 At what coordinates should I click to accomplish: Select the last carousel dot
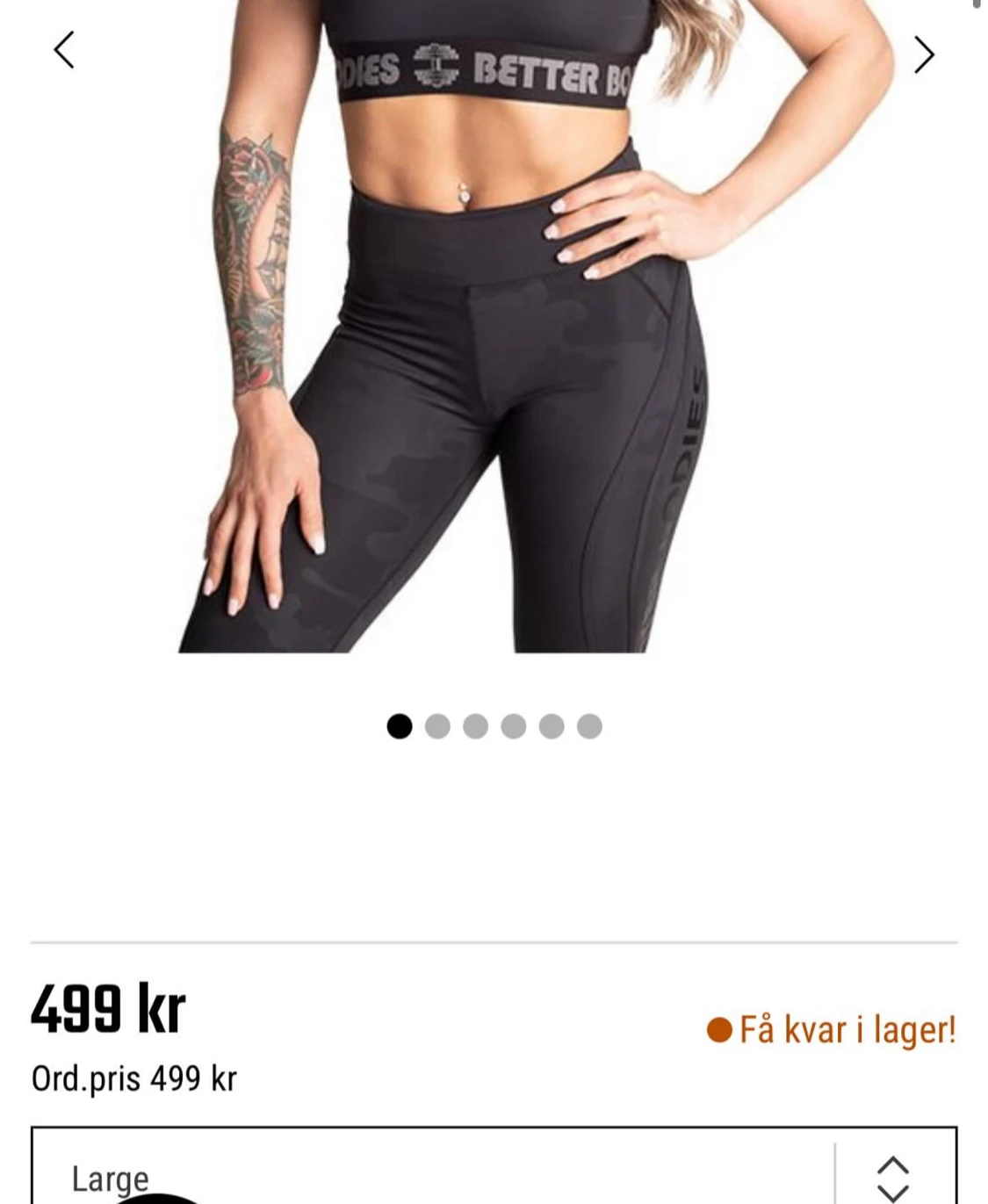pos(588,726)
